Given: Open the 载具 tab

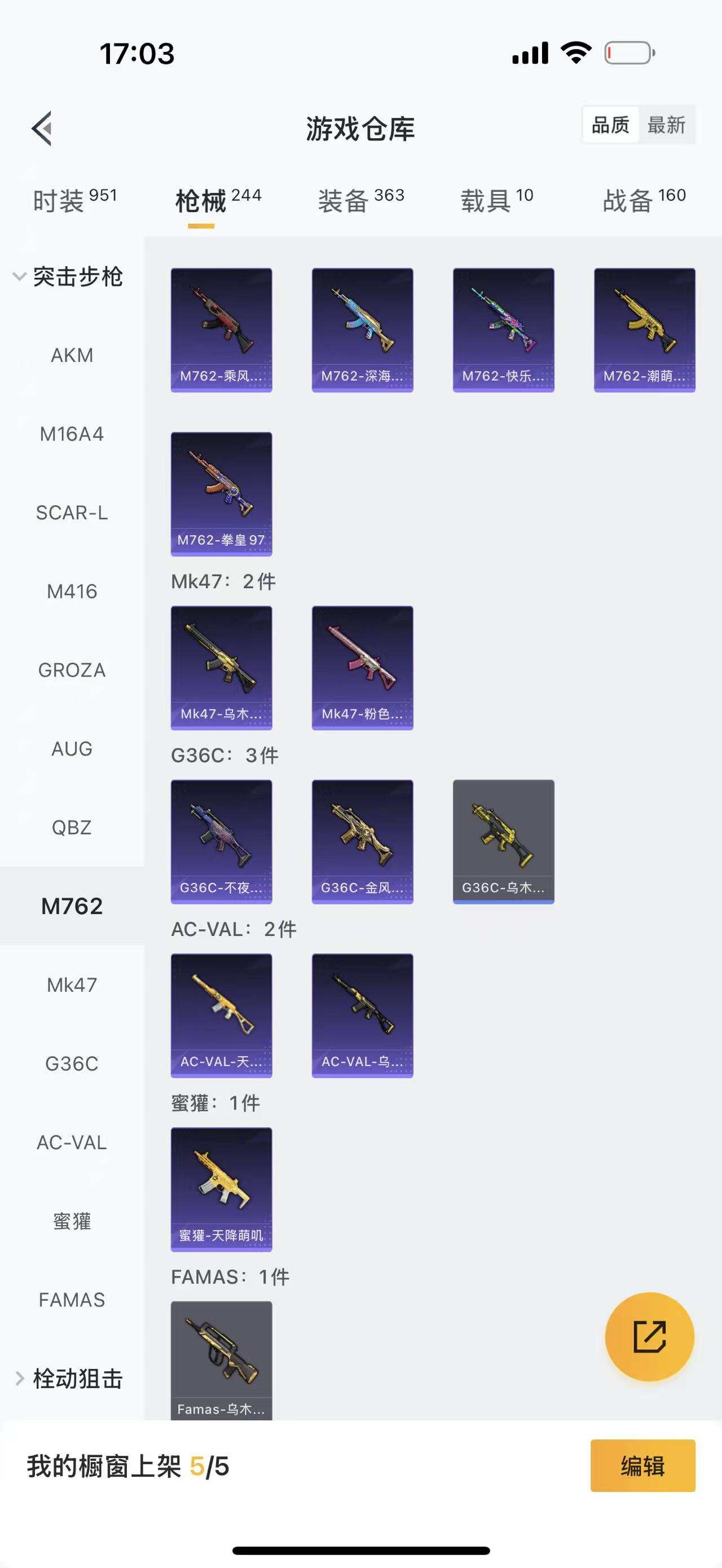Looking at the screenshot, I should pyautogui.click(x=496, y=200).
